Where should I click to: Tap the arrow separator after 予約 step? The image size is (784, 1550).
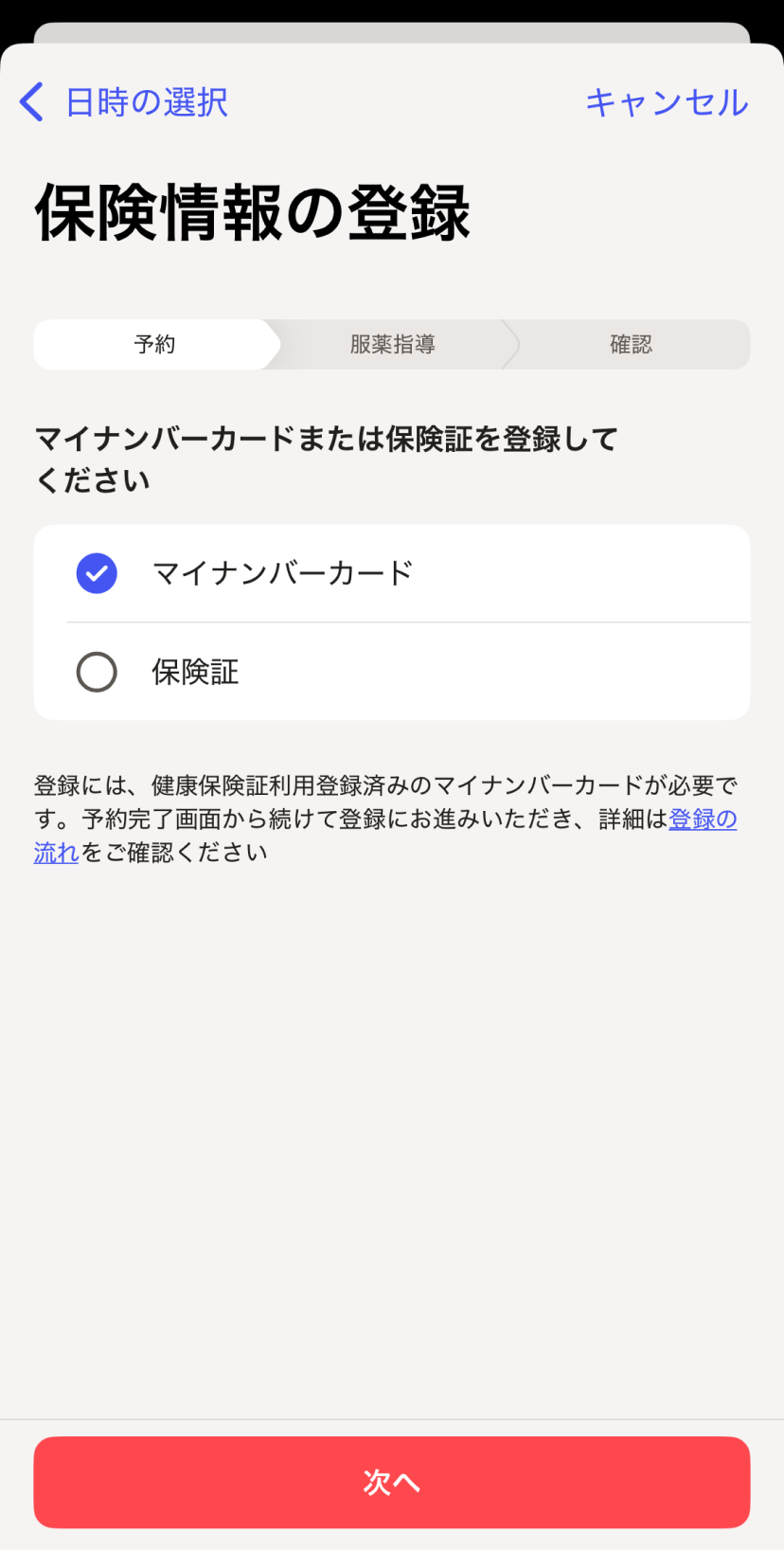(275, 344)
